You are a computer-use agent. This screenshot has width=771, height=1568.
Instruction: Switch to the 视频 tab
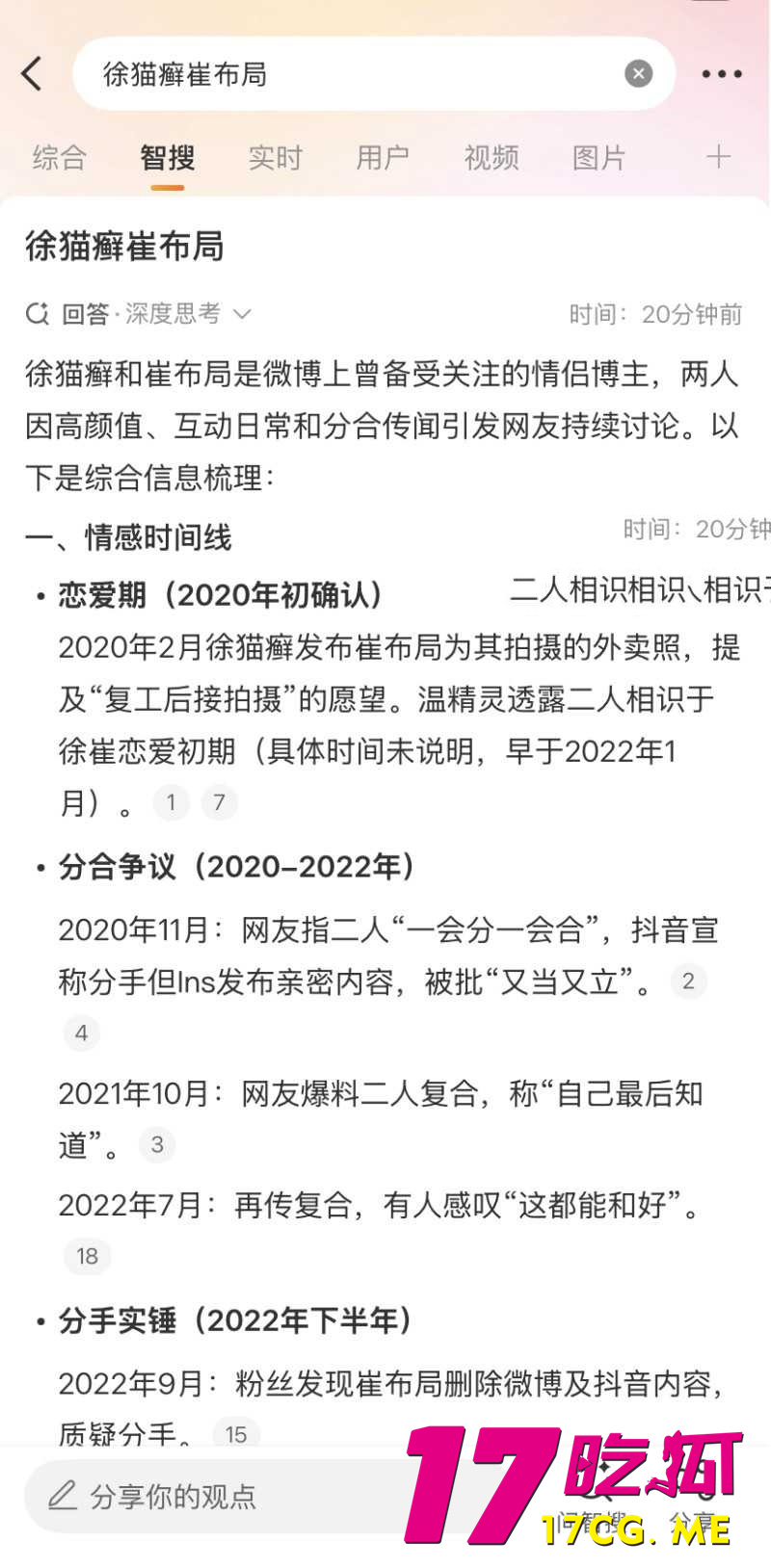pos(492,157)
